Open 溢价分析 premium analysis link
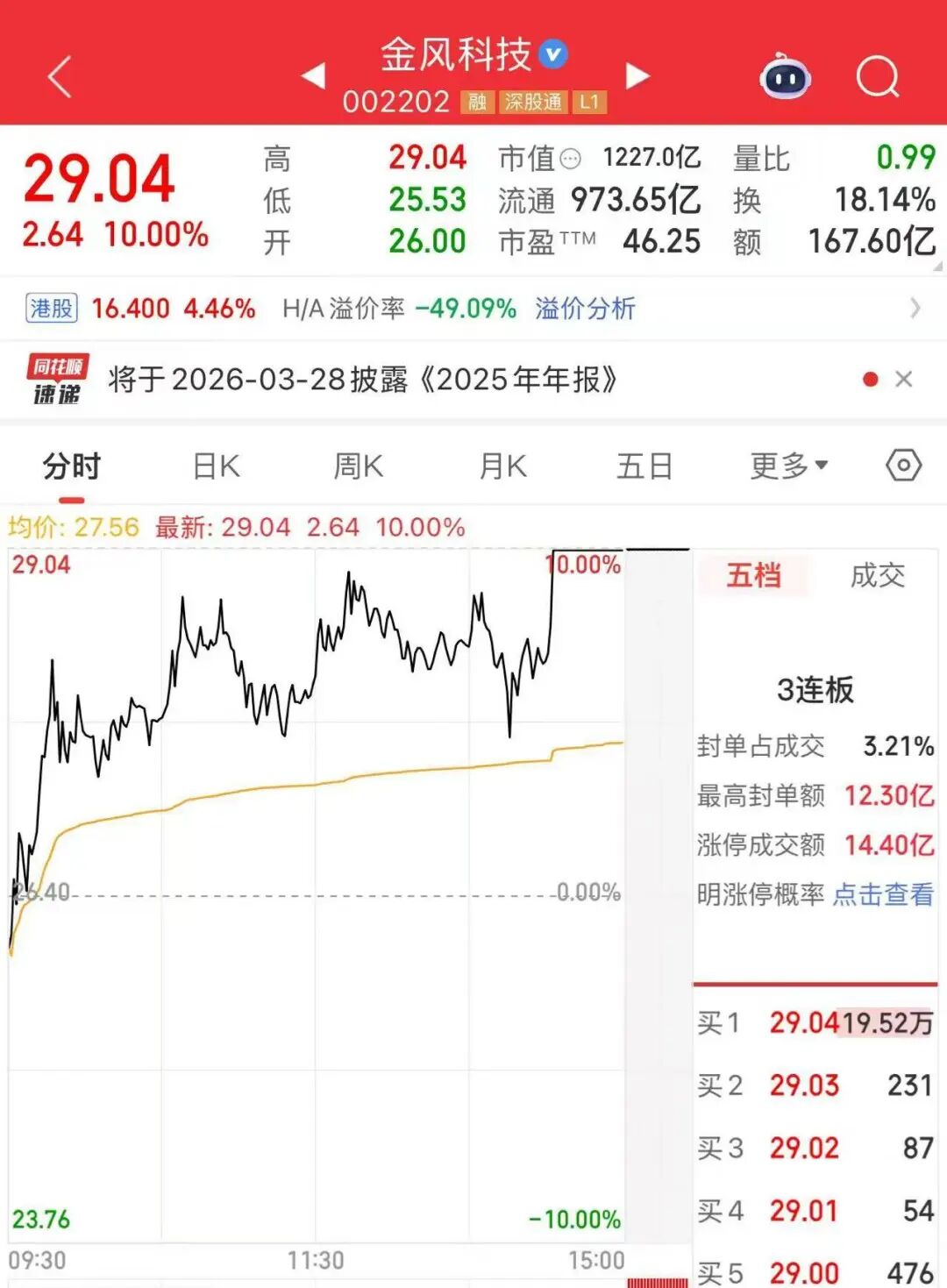Image resolution: width=947 pixels, height=1288 pixels. pyautogui.click(x=584, y=309)
